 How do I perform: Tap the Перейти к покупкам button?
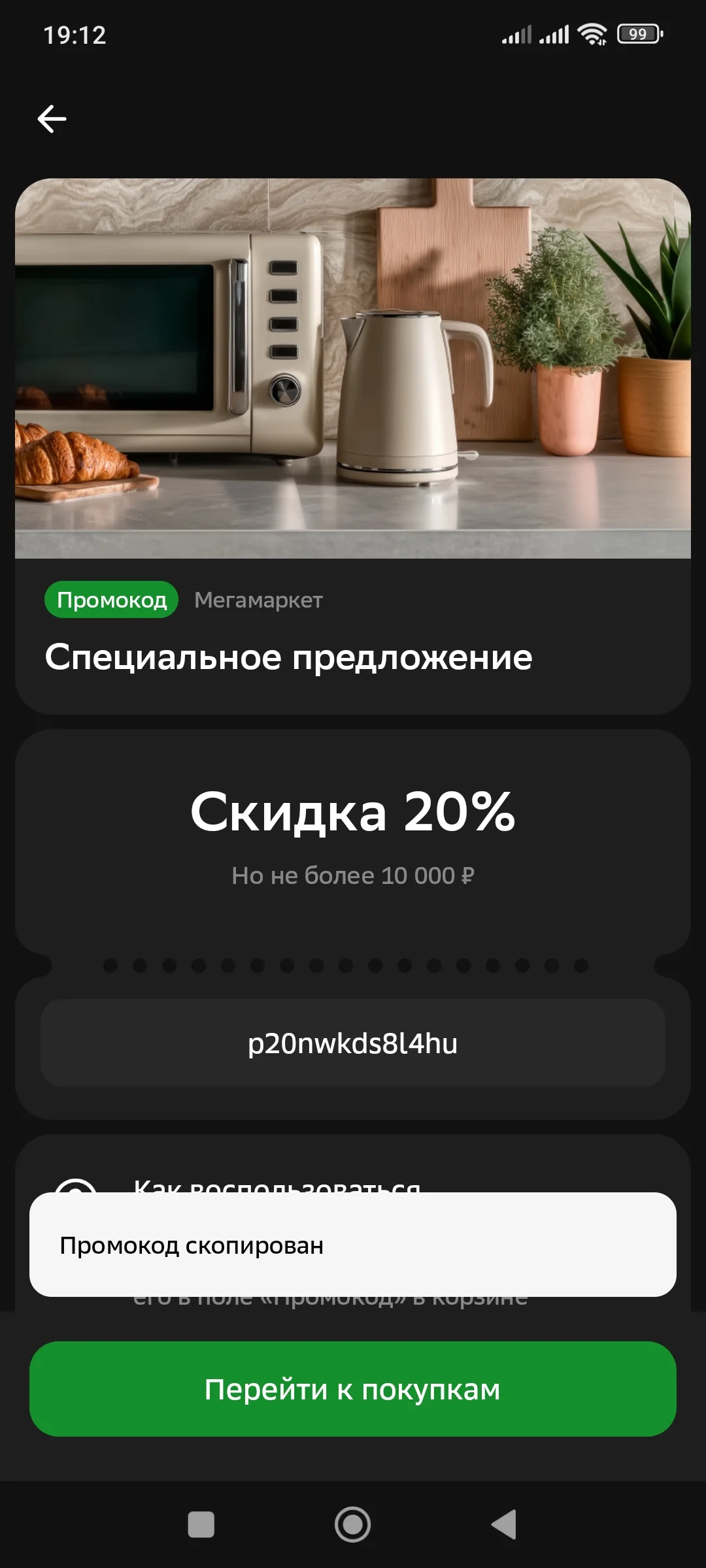coord(353,1389)
